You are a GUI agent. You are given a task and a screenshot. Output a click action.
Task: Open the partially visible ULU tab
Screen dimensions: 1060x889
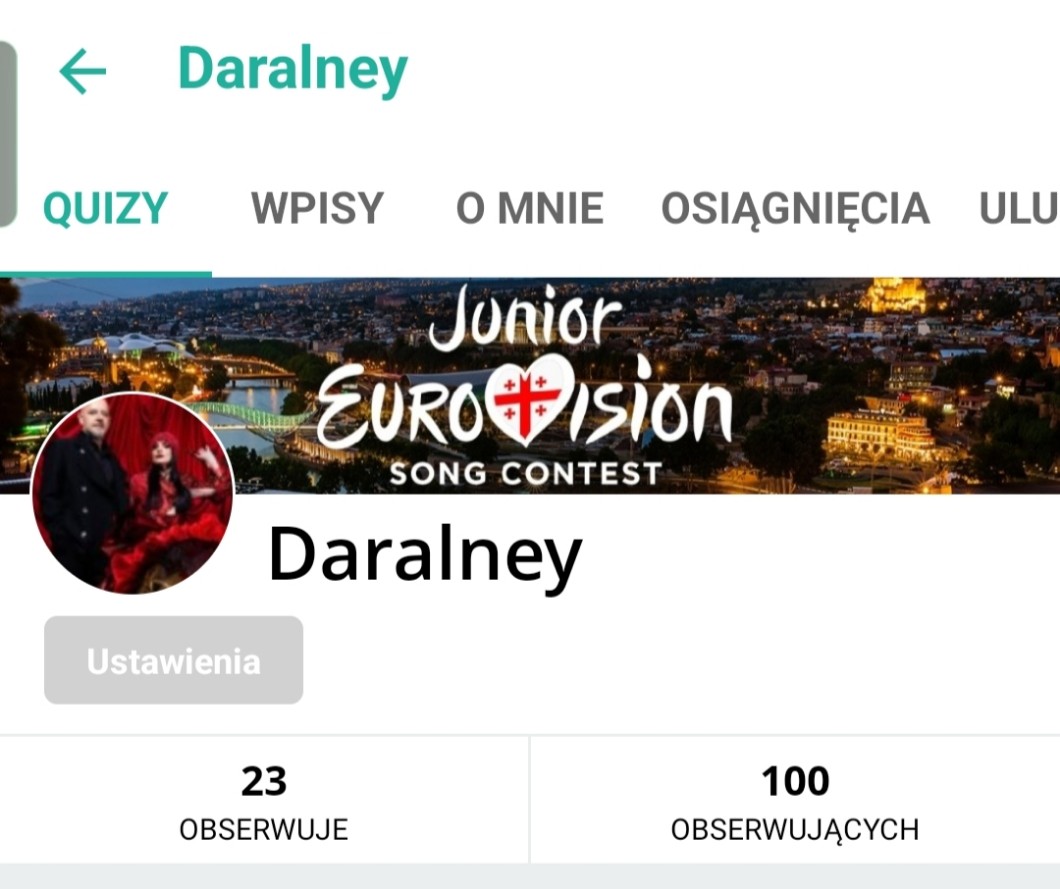(1020, 208)
